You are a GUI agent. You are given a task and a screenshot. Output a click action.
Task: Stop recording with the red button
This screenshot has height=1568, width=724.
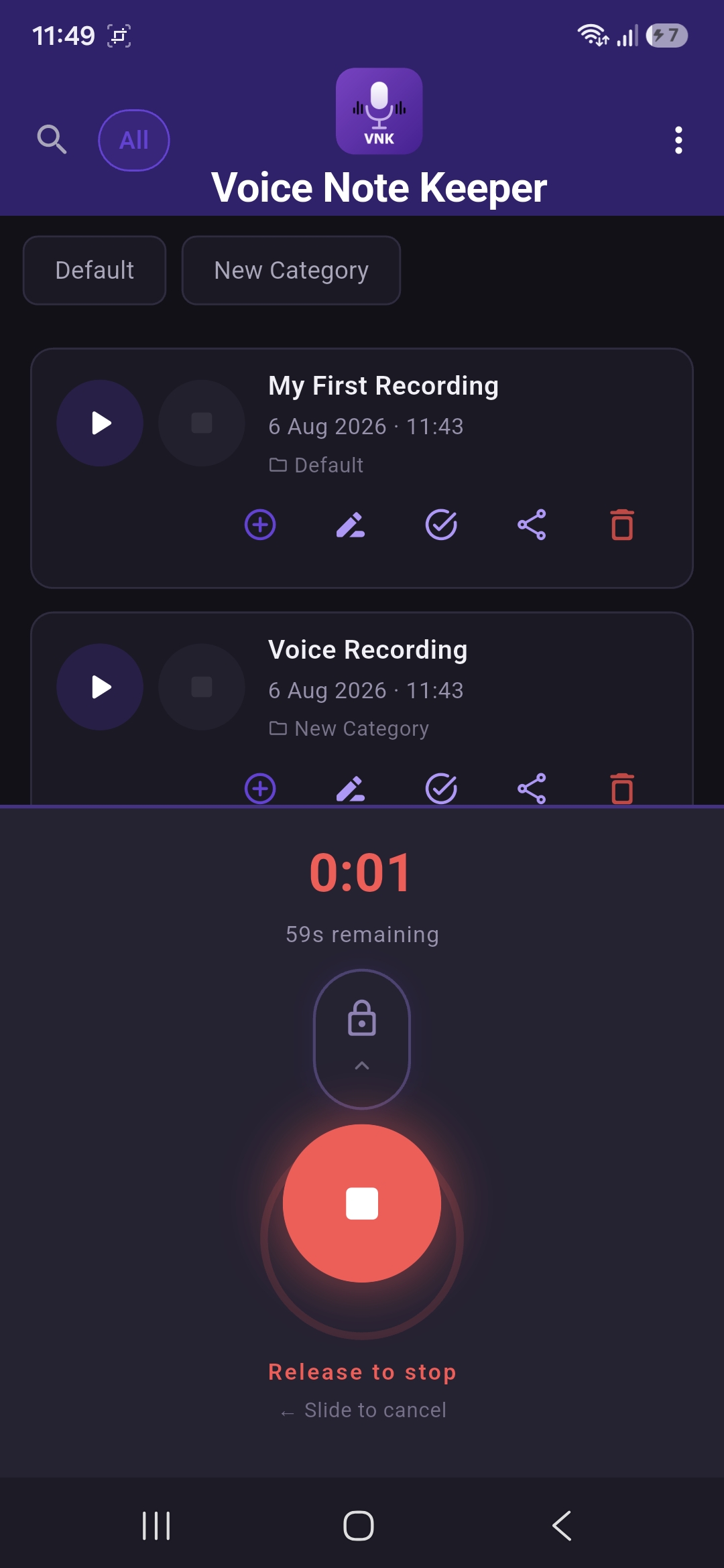[x=362, y=1203]
